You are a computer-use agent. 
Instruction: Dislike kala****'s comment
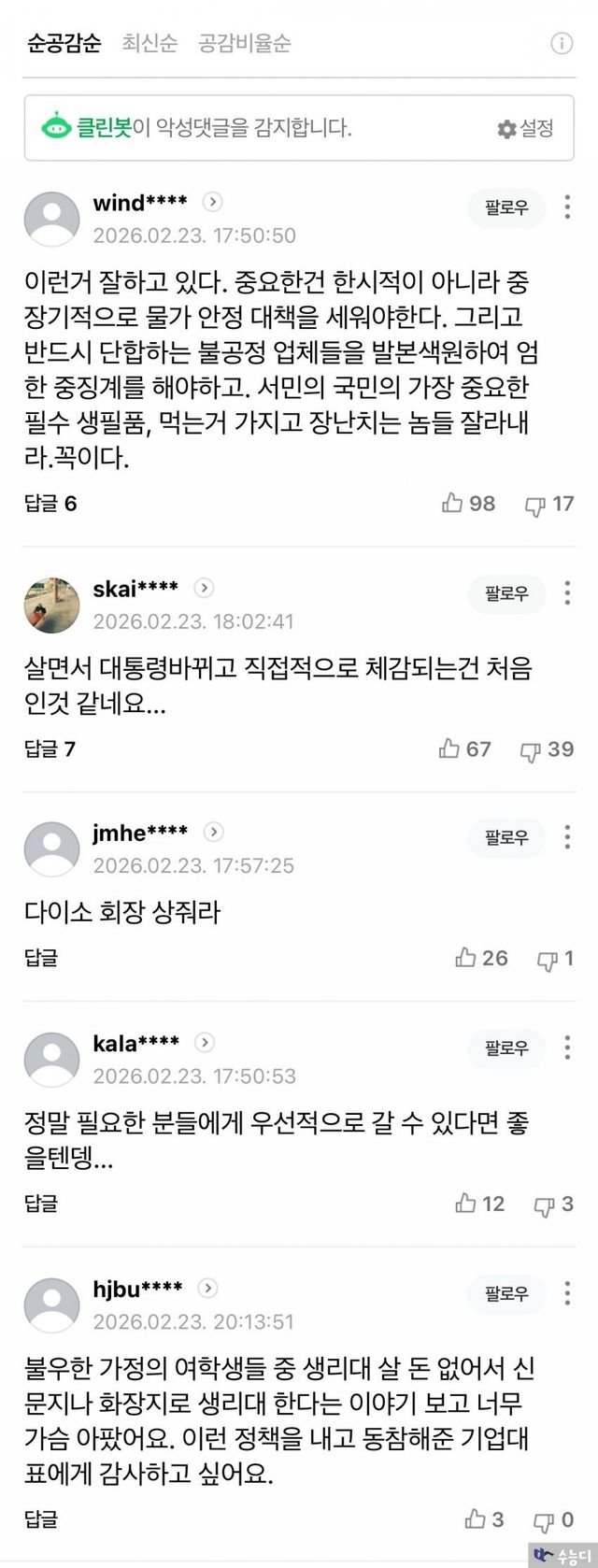(554, 1205)
